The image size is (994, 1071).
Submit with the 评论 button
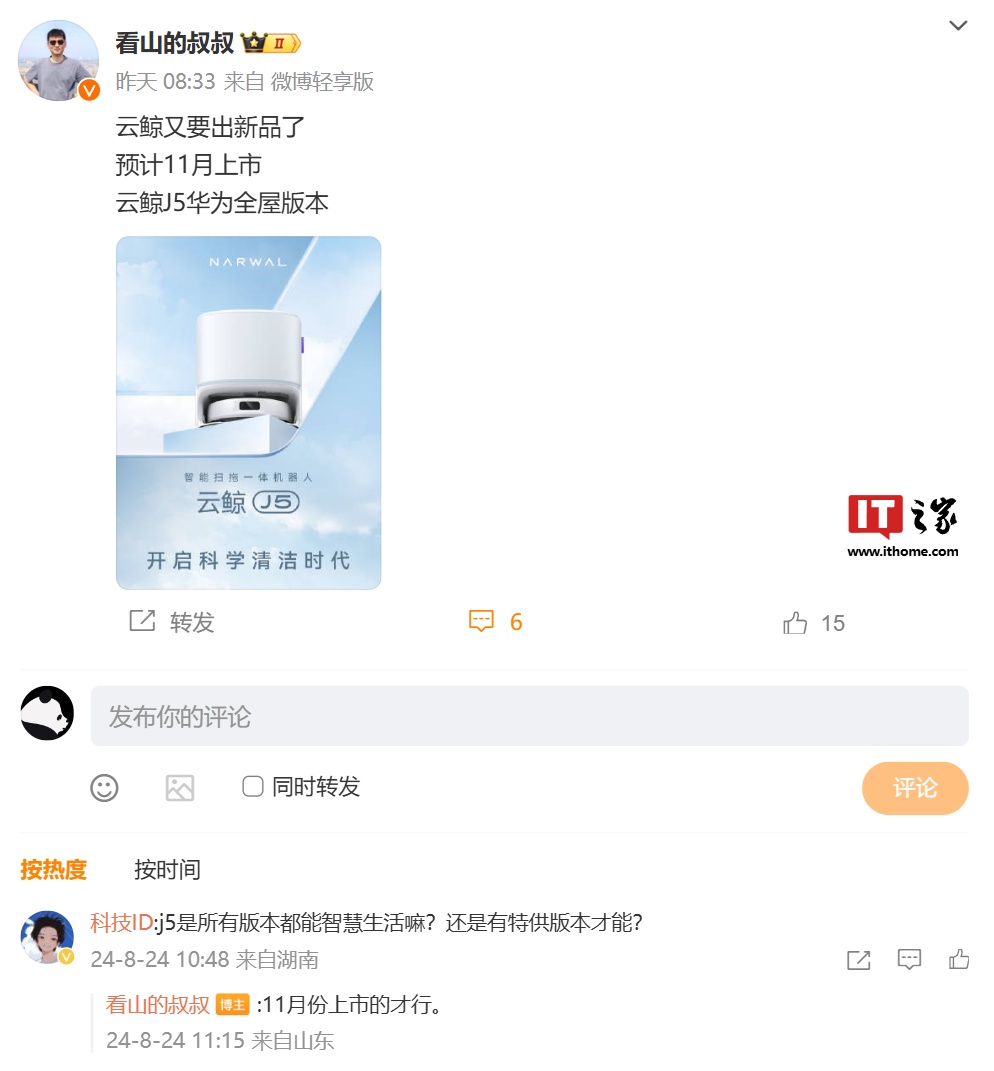click(x=914, y=788)
